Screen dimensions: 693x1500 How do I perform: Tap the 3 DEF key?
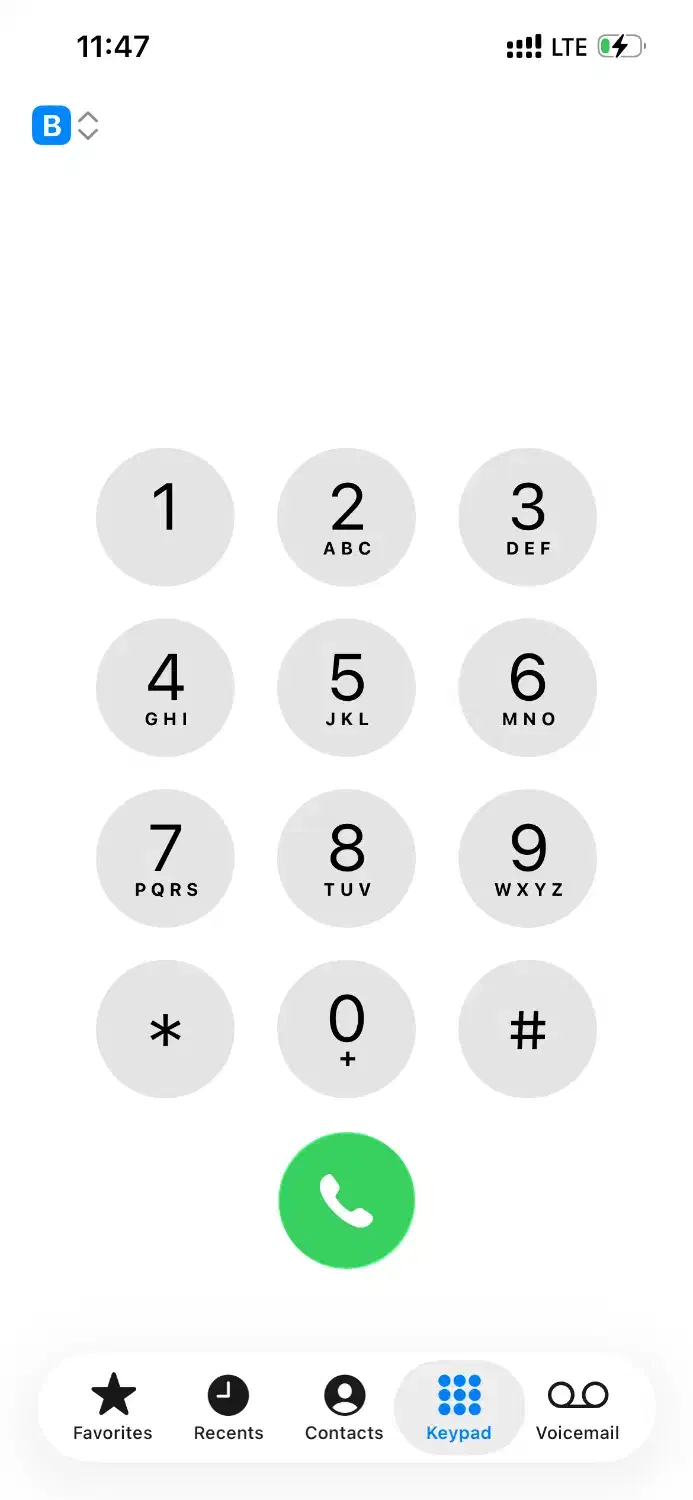[x=527, y=517]
